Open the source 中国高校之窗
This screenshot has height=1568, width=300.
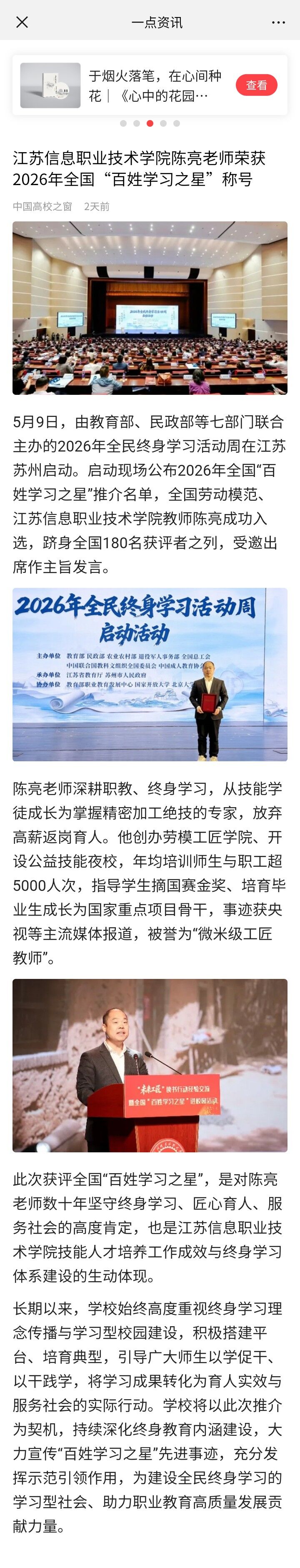(42, 206)
